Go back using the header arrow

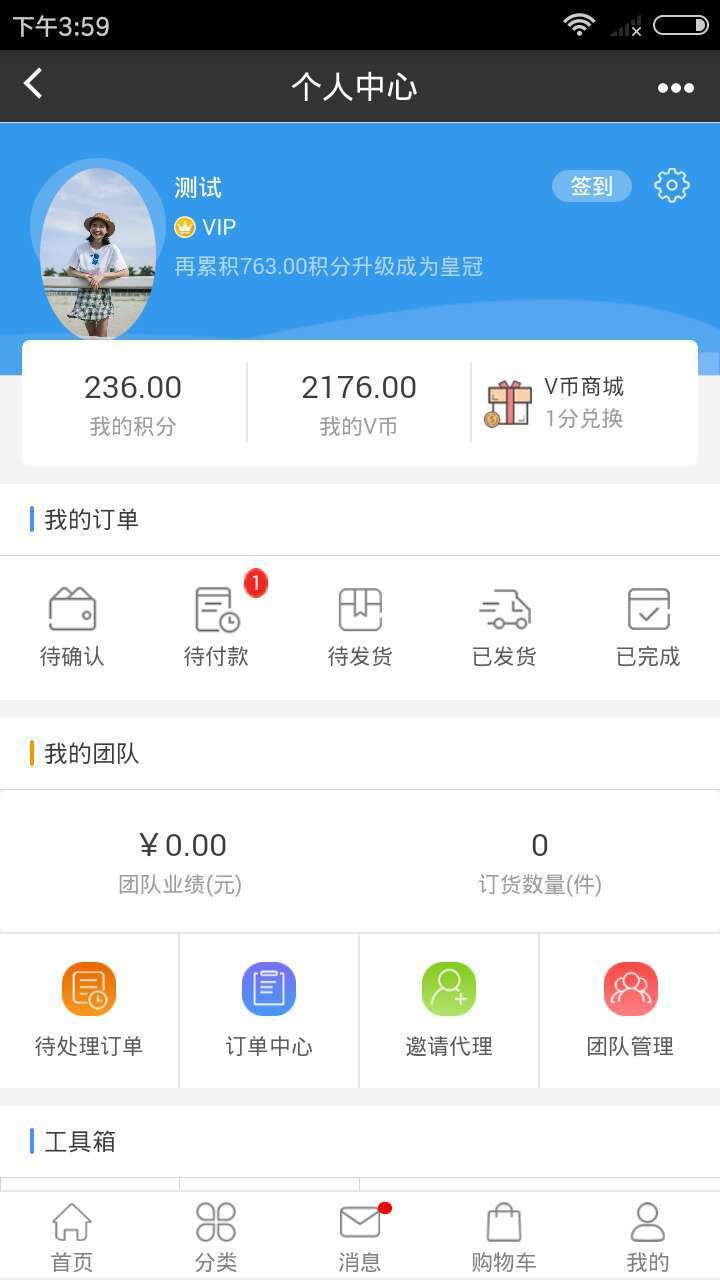click(x=33, y=84)
